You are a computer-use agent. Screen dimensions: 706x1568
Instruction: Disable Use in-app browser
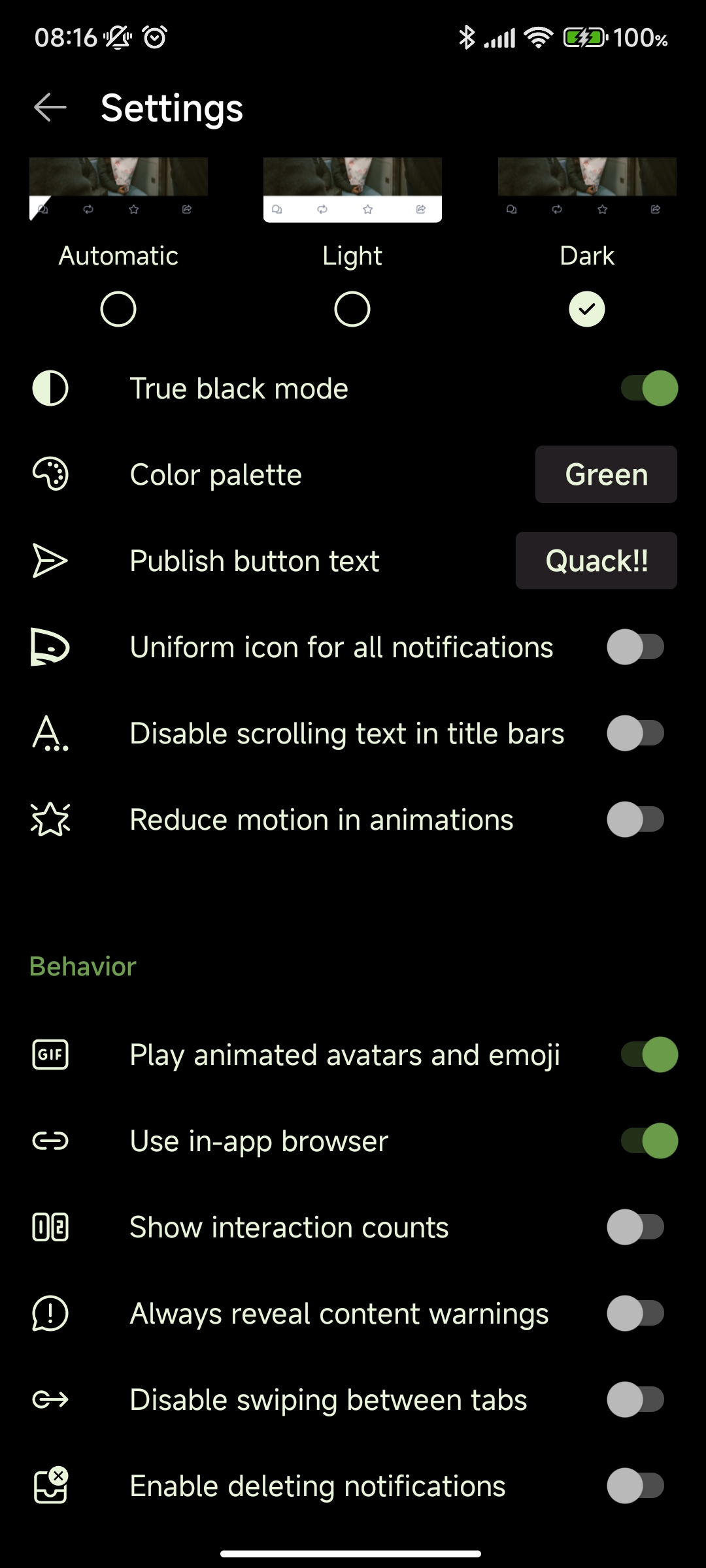click(648, 1141)
